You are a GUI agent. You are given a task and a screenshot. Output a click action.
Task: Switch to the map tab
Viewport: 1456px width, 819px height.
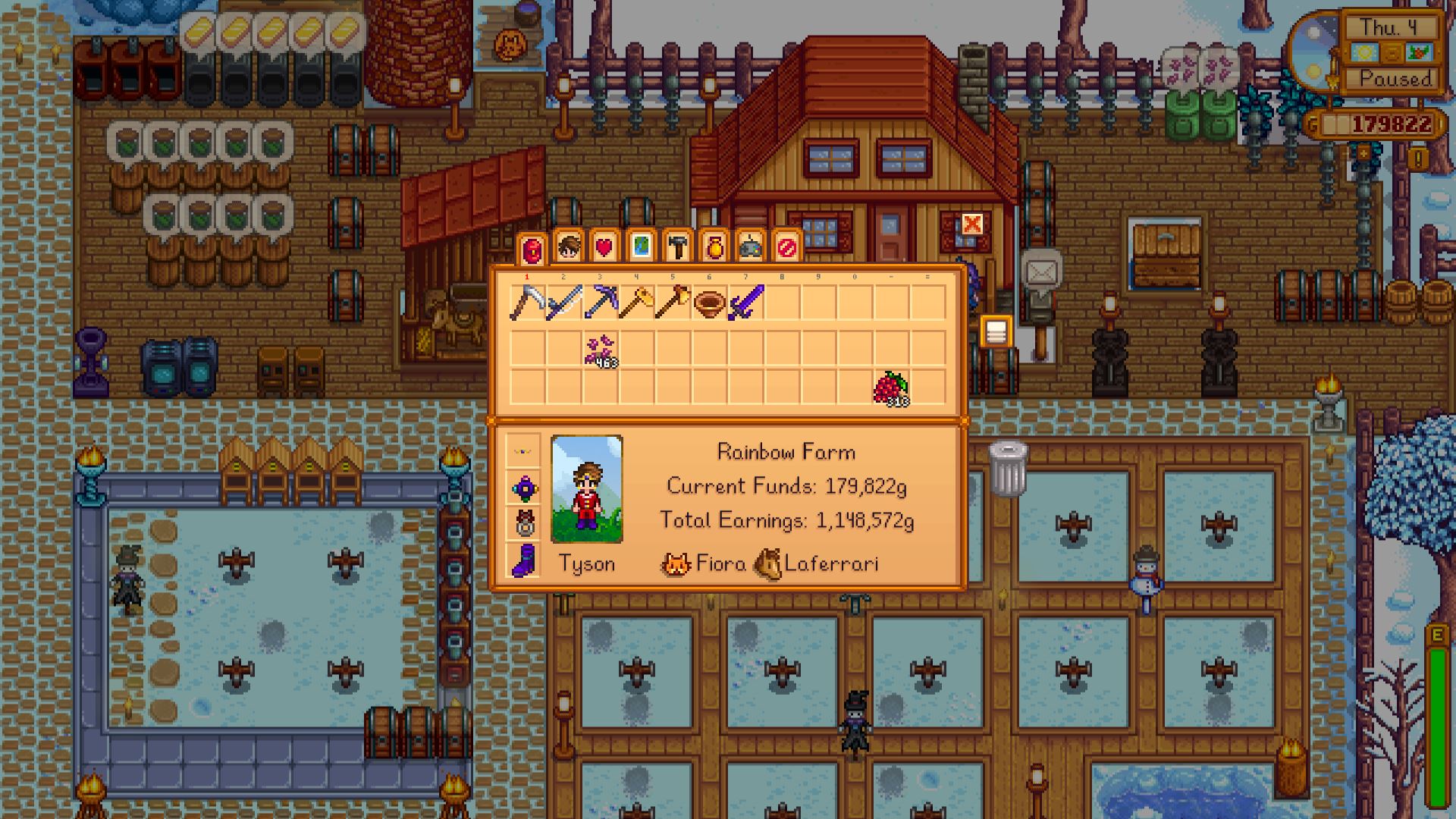pyautogui.click(x=641, y=246)
